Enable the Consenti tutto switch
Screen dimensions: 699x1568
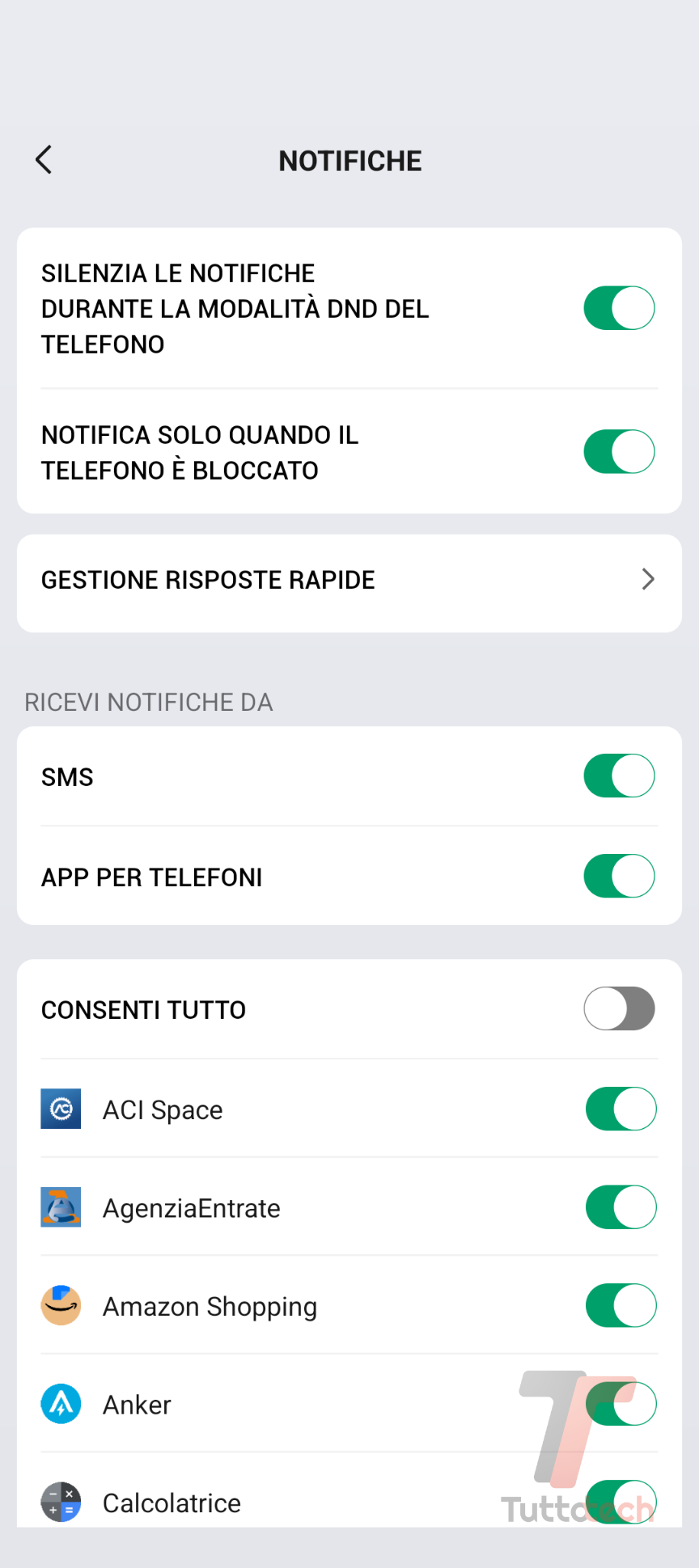click(x=619, y=1009)
